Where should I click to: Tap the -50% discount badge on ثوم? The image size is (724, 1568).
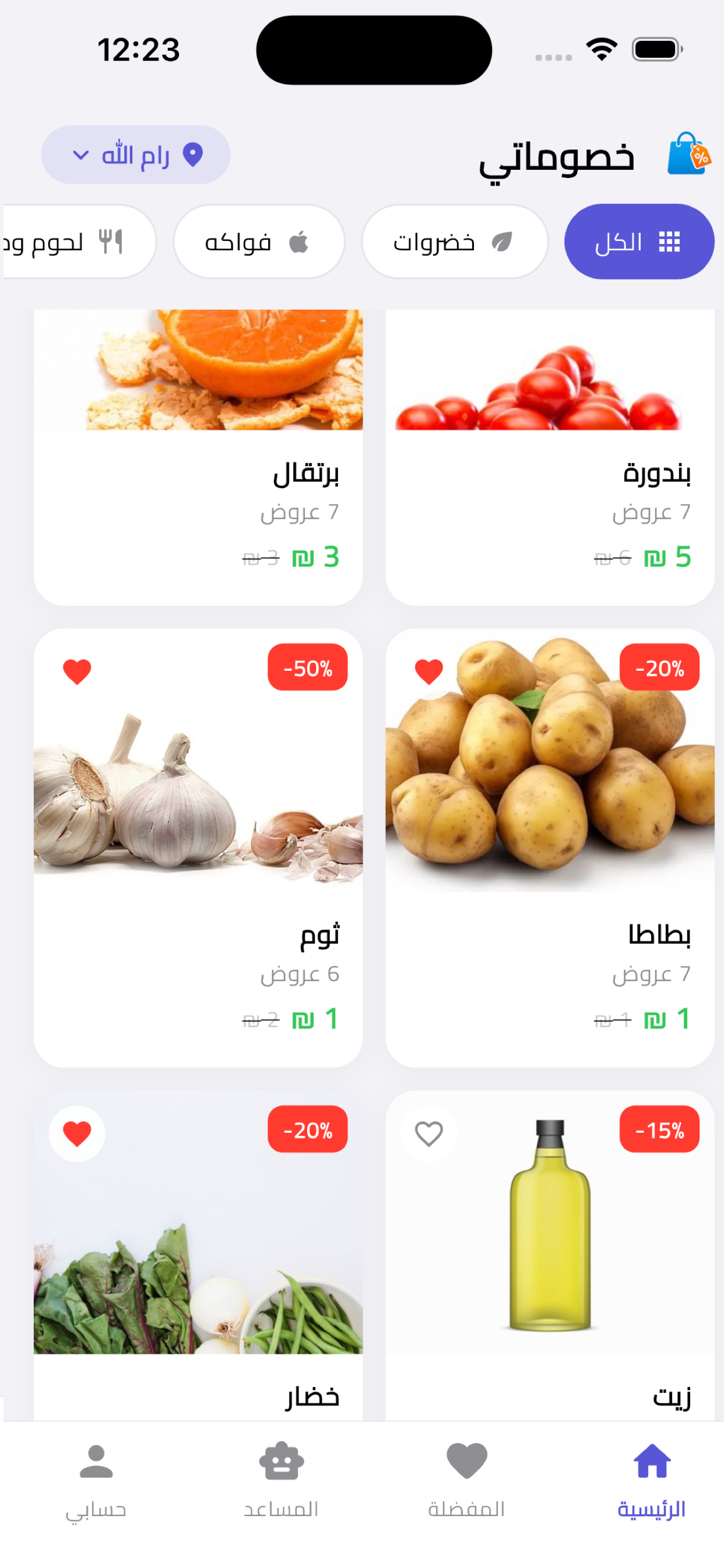click(x=308, y=668)
